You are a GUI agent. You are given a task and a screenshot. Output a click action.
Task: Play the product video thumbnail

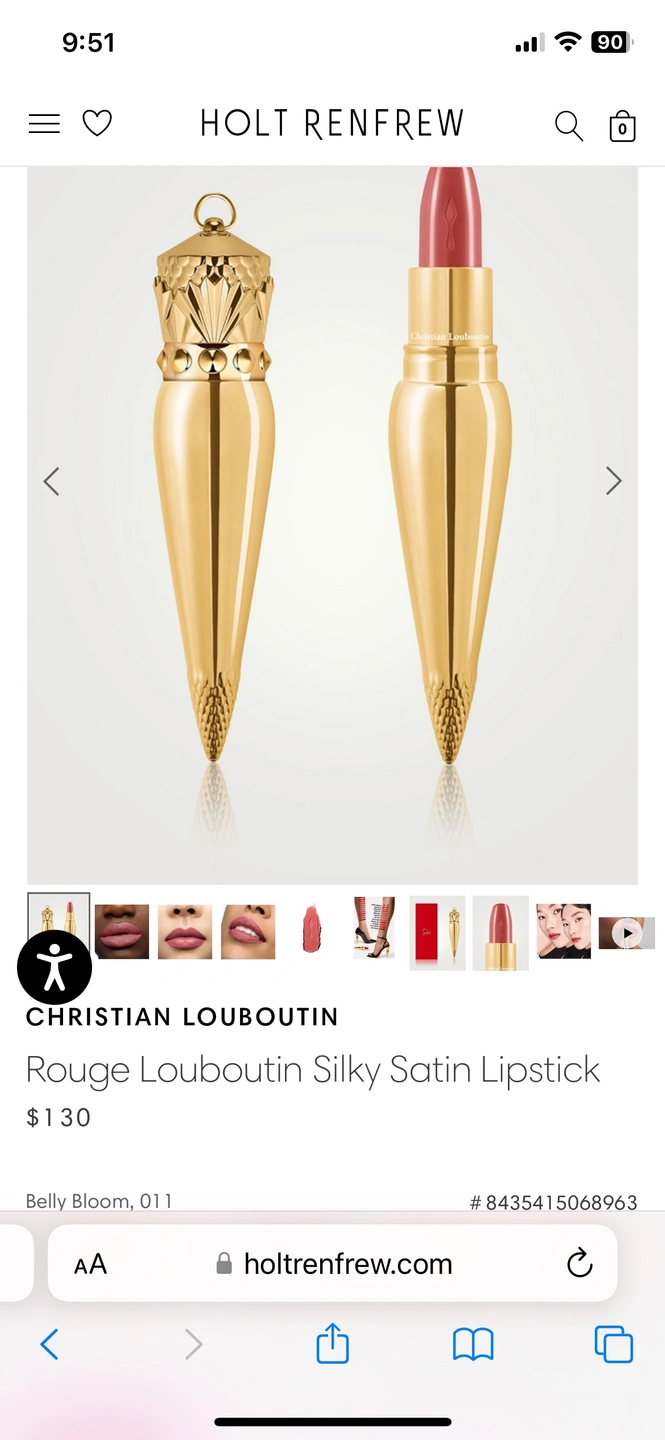click(x=627, y=933)
